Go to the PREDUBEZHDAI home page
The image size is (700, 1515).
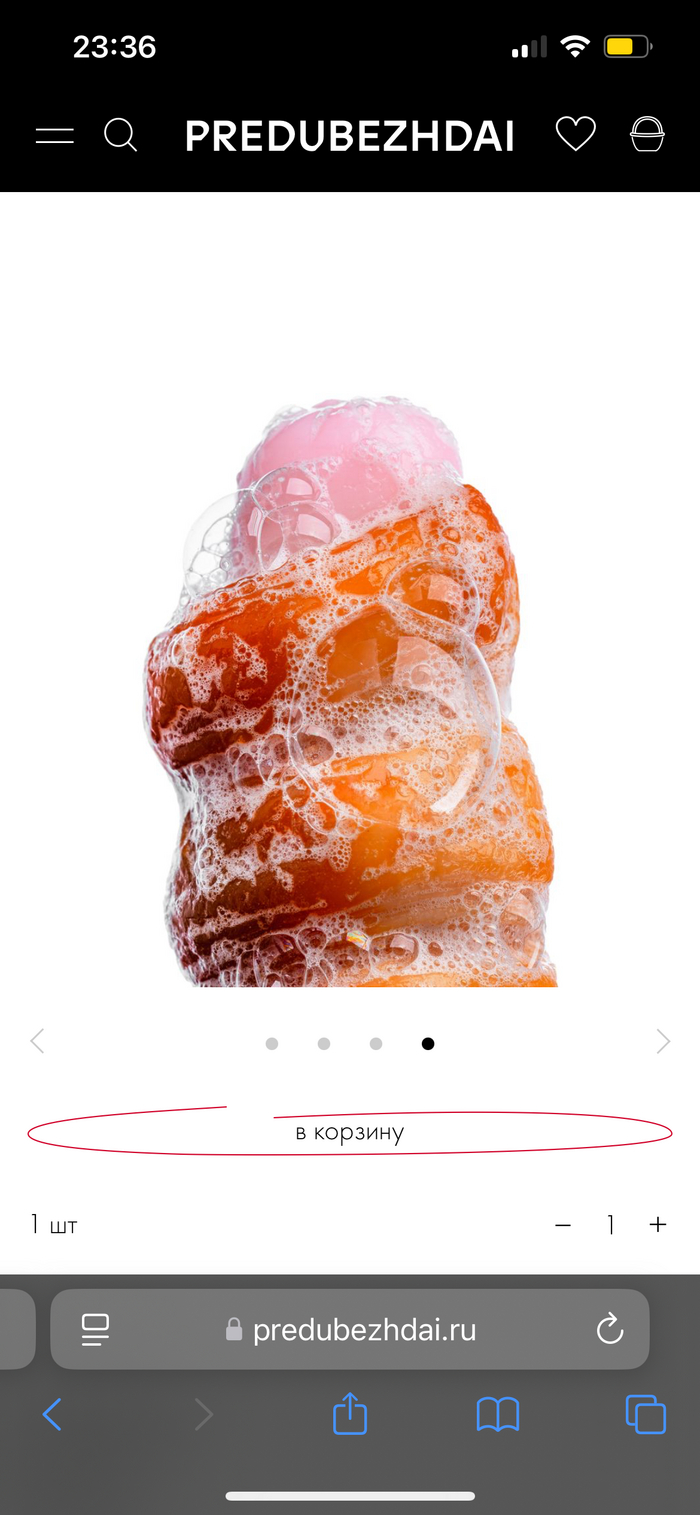pyautogui.click(x=350, y=136)
